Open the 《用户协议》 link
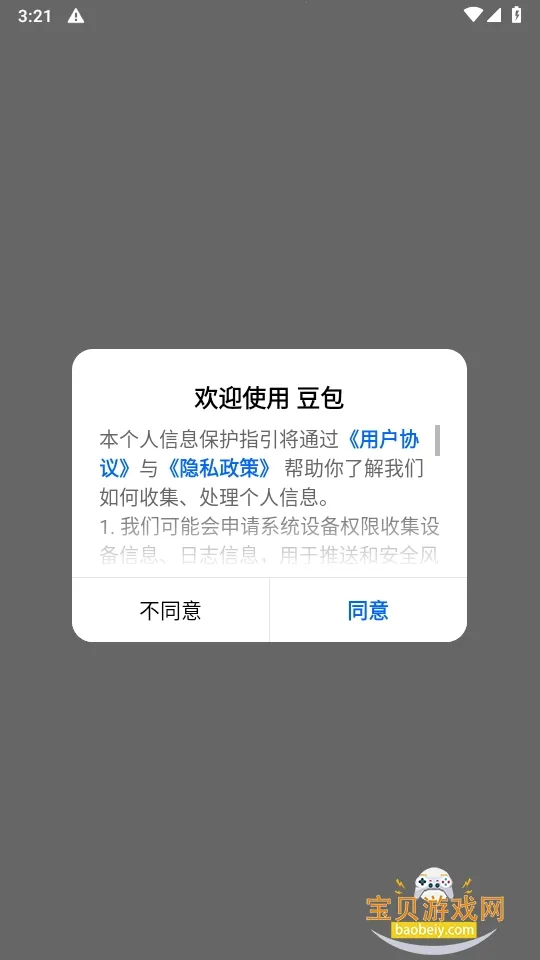This screenshot has width=540, height=960. (x=383, y=440)
